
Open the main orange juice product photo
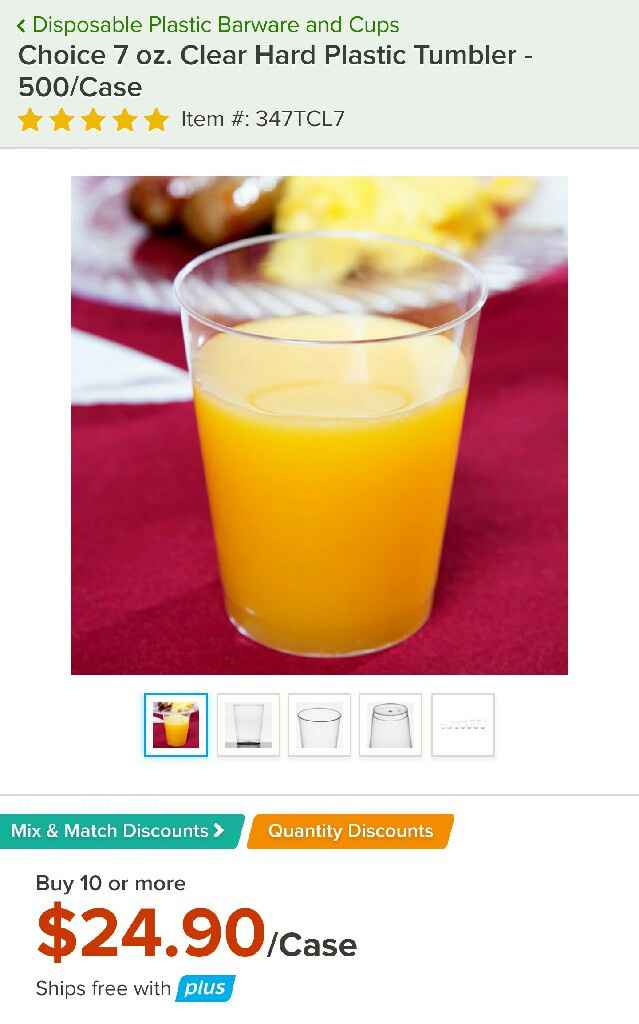pyautogui.click(x=319, y=425)
